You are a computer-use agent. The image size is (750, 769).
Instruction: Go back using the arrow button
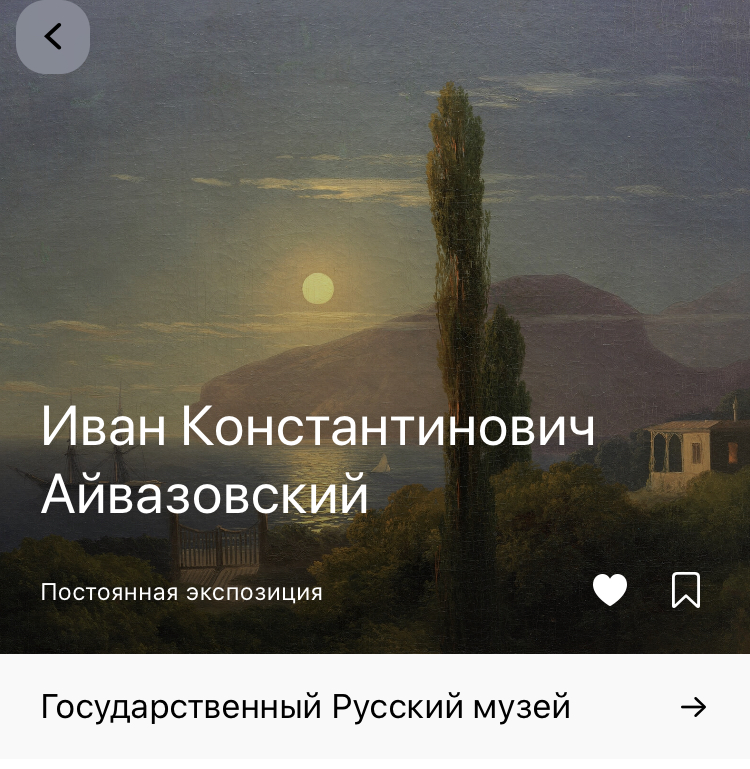pyautogui.click(x=53, y=37)
